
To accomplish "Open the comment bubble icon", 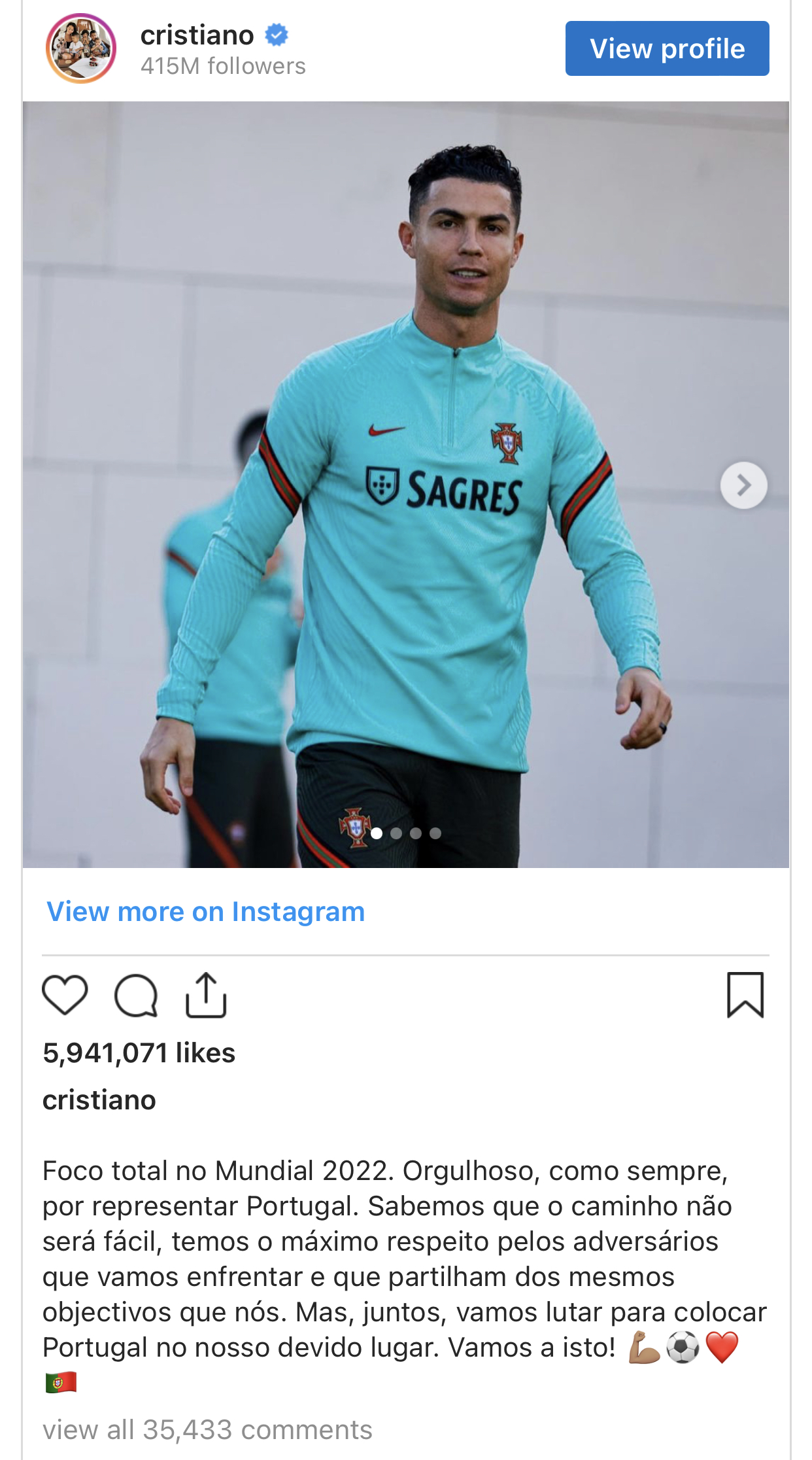I will coord(136,995).
